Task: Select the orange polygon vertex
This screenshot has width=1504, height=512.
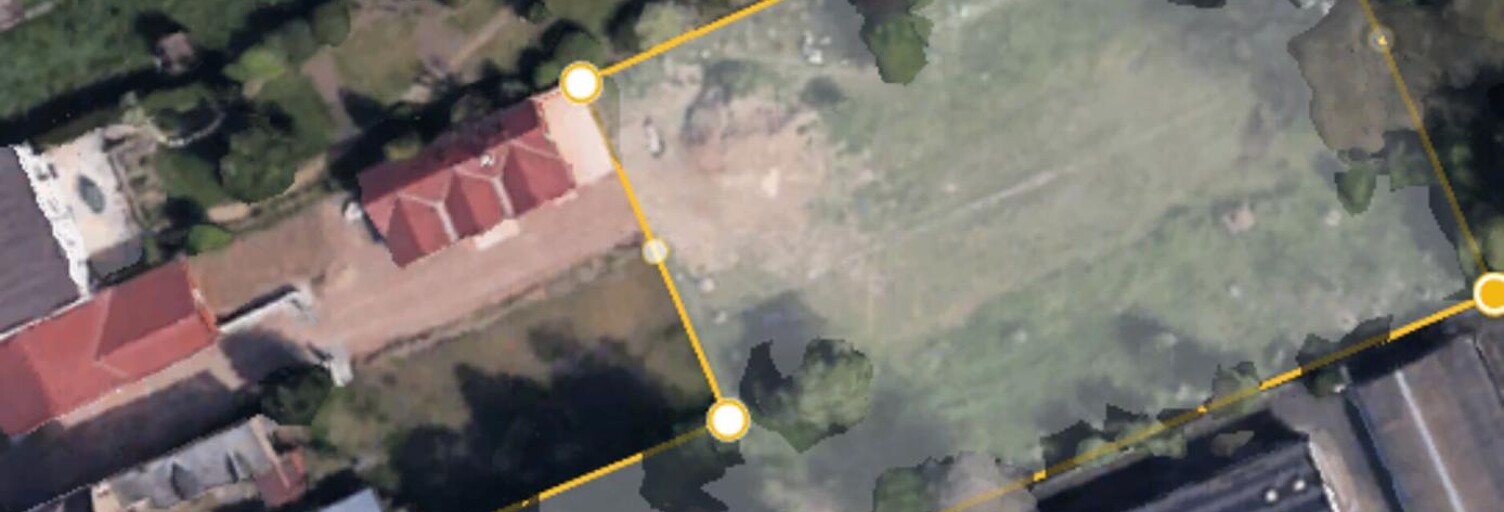Action: point(1491,294)
